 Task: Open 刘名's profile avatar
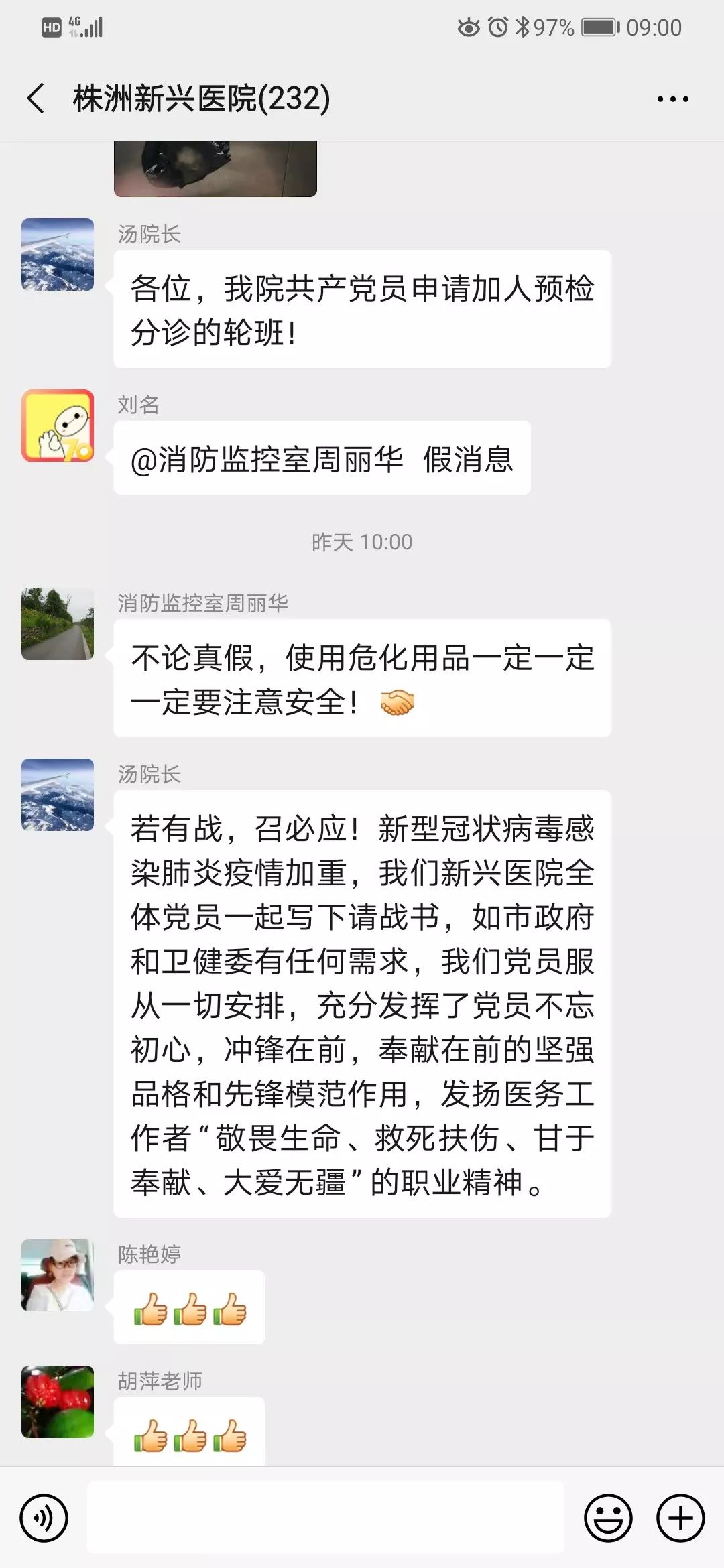[x=58, y=426]
